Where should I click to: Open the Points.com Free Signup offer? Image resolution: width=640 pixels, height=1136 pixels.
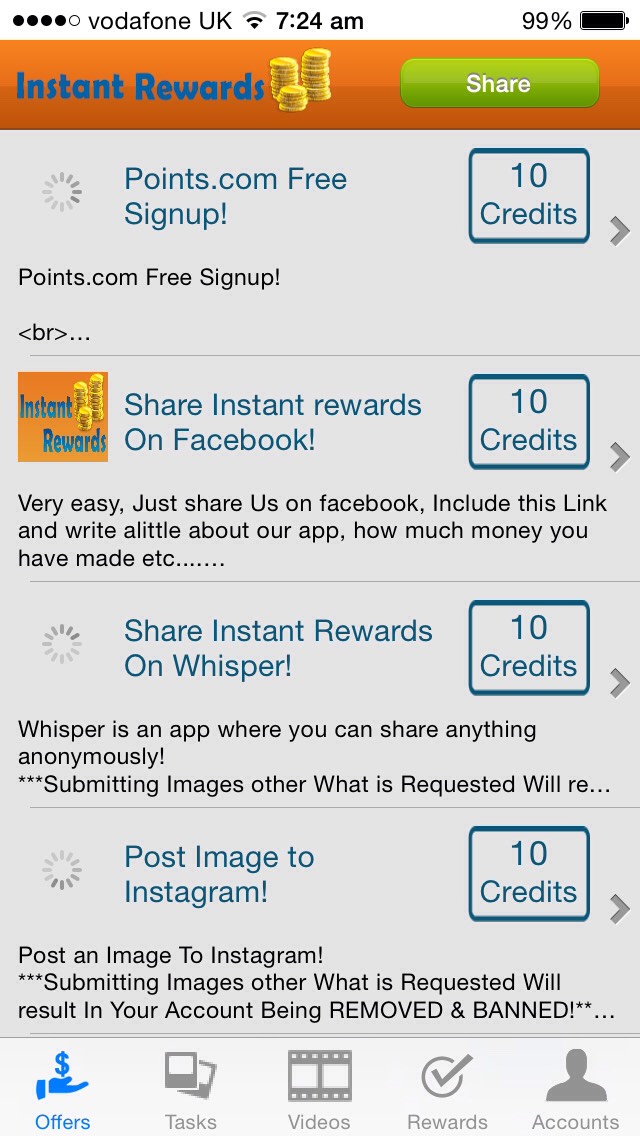(x=235, y=196)
